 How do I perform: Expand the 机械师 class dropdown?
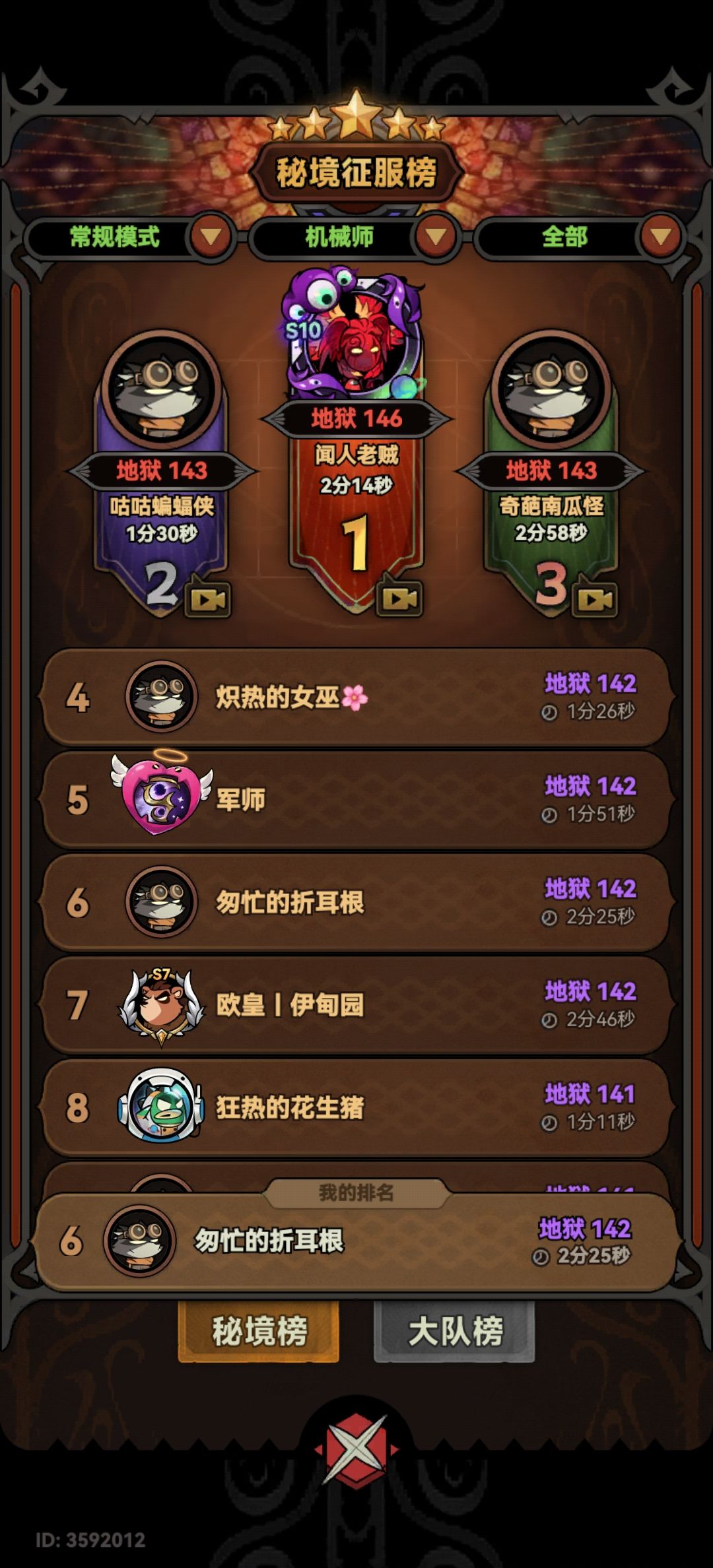[x=354, y=236]
